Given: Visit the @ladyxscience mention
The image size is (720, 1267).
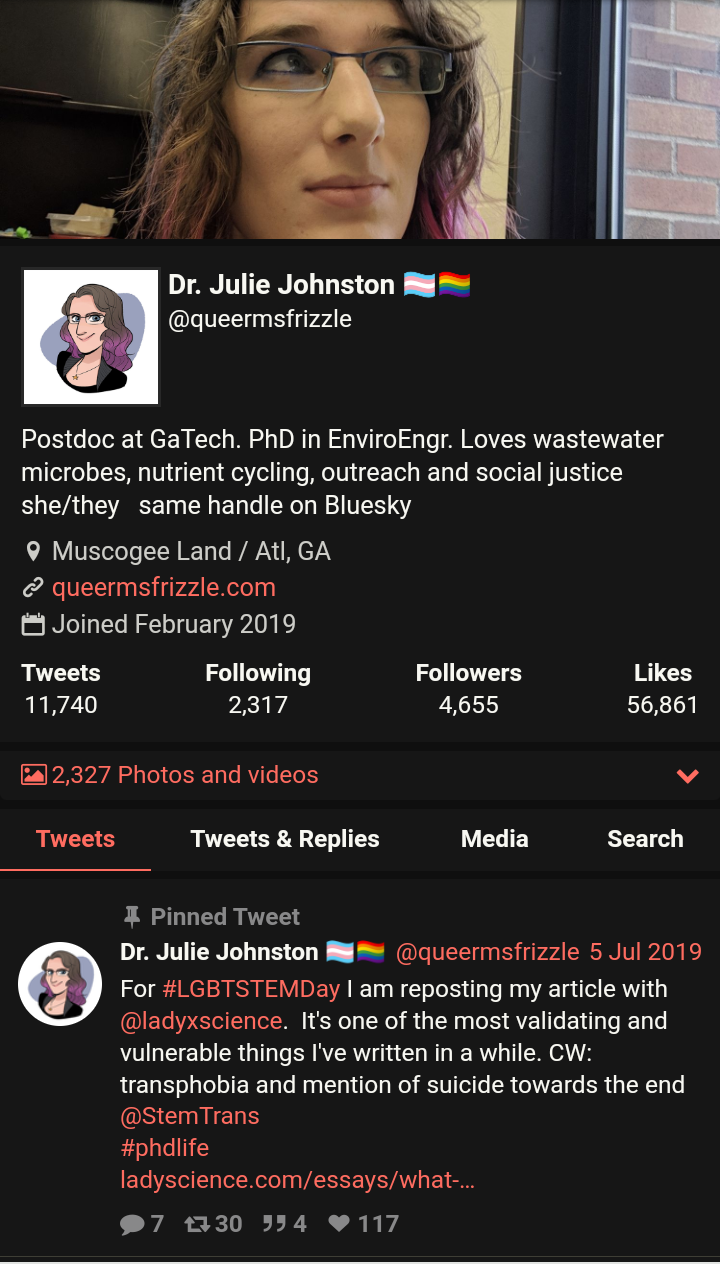Looking at the screenshot, I should click(201, 1021).
